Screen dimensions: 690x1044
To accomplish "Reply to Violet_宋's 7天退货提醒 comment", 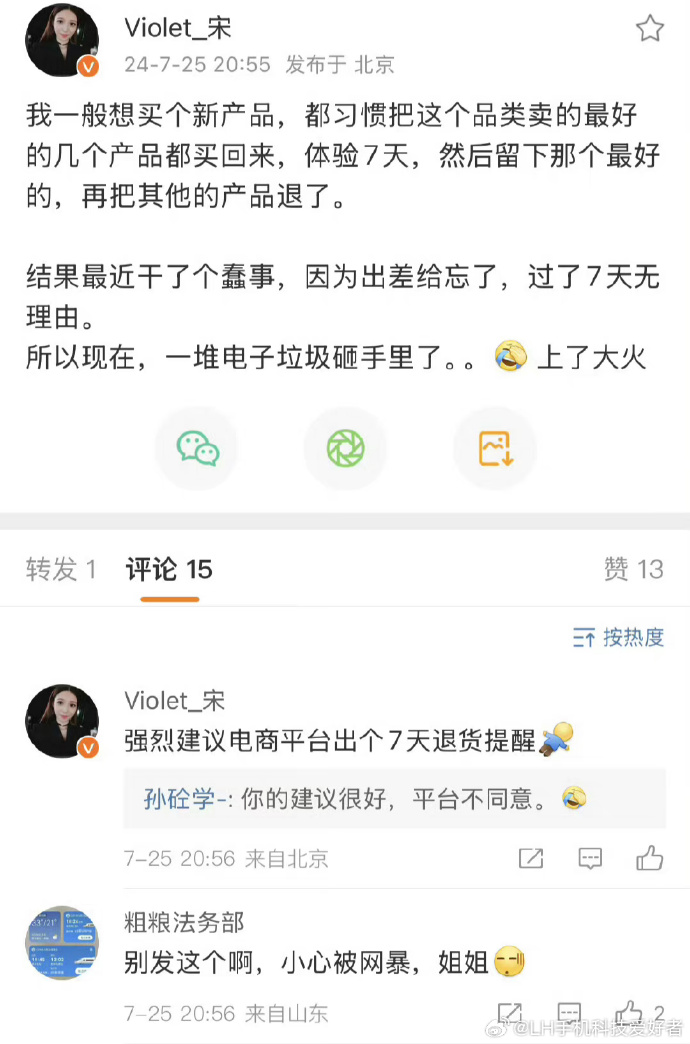I will point(591,858).
